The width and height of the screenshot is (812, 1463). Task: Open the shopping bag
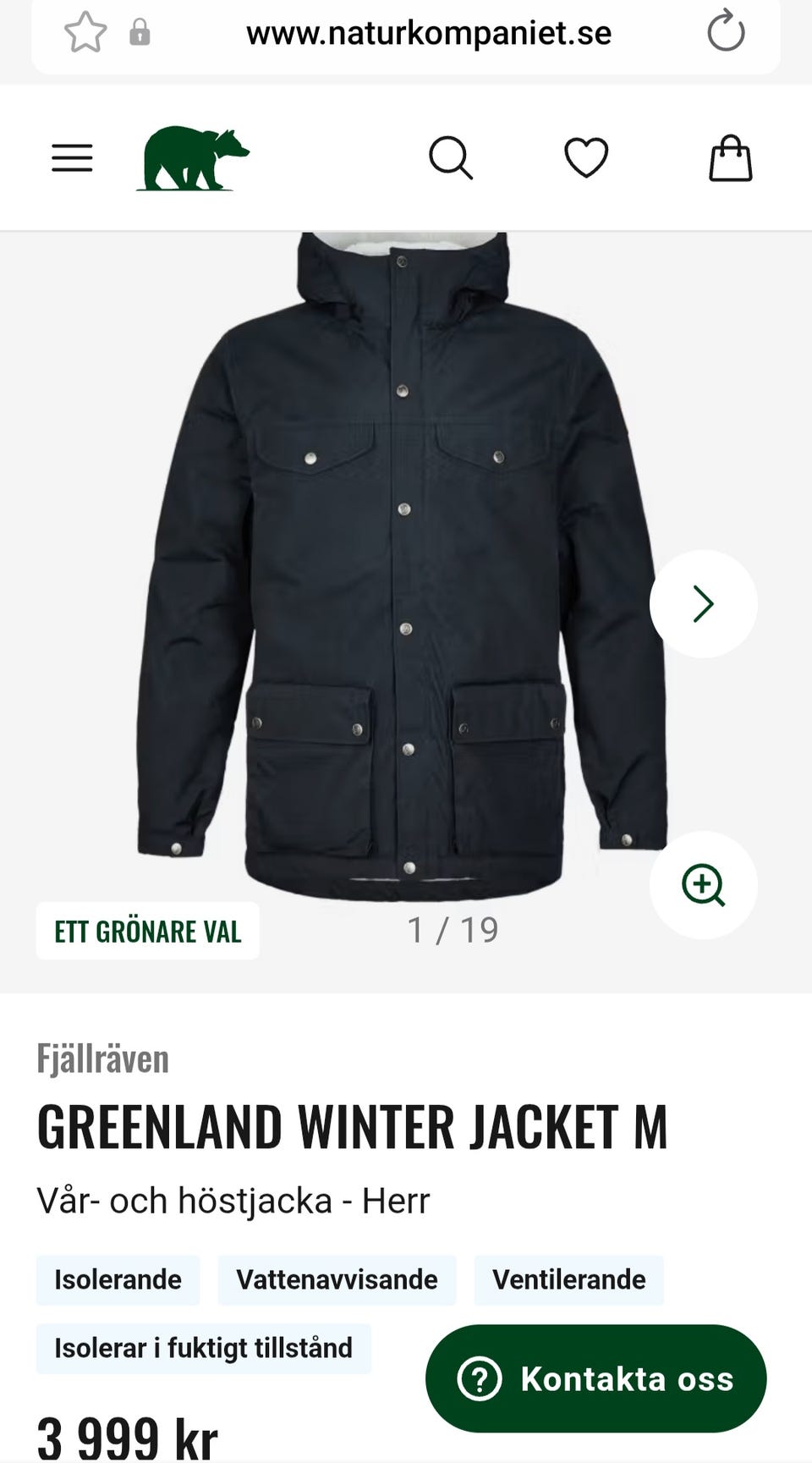coord(730,158)
